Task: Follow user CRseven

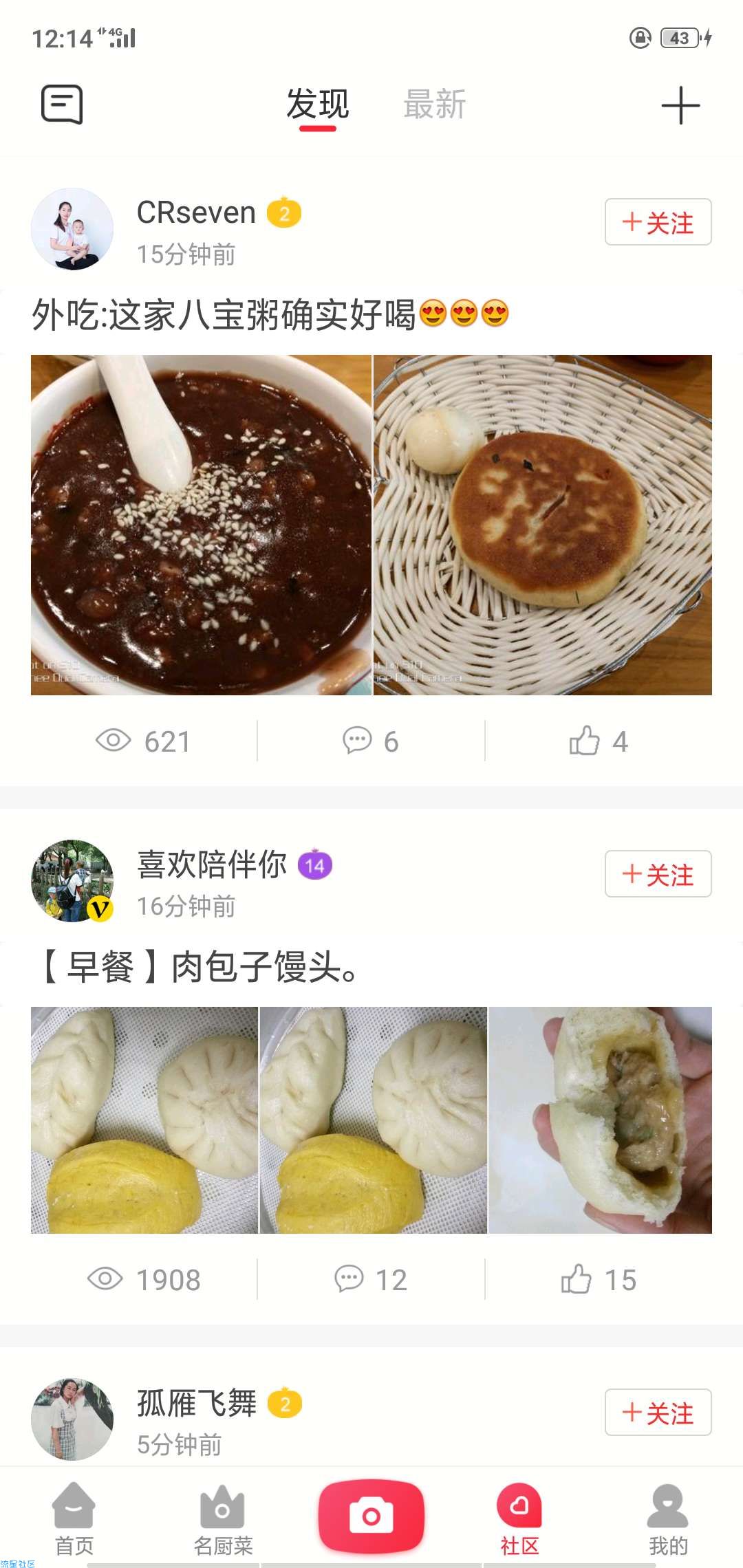Action: tap(658, 222)
